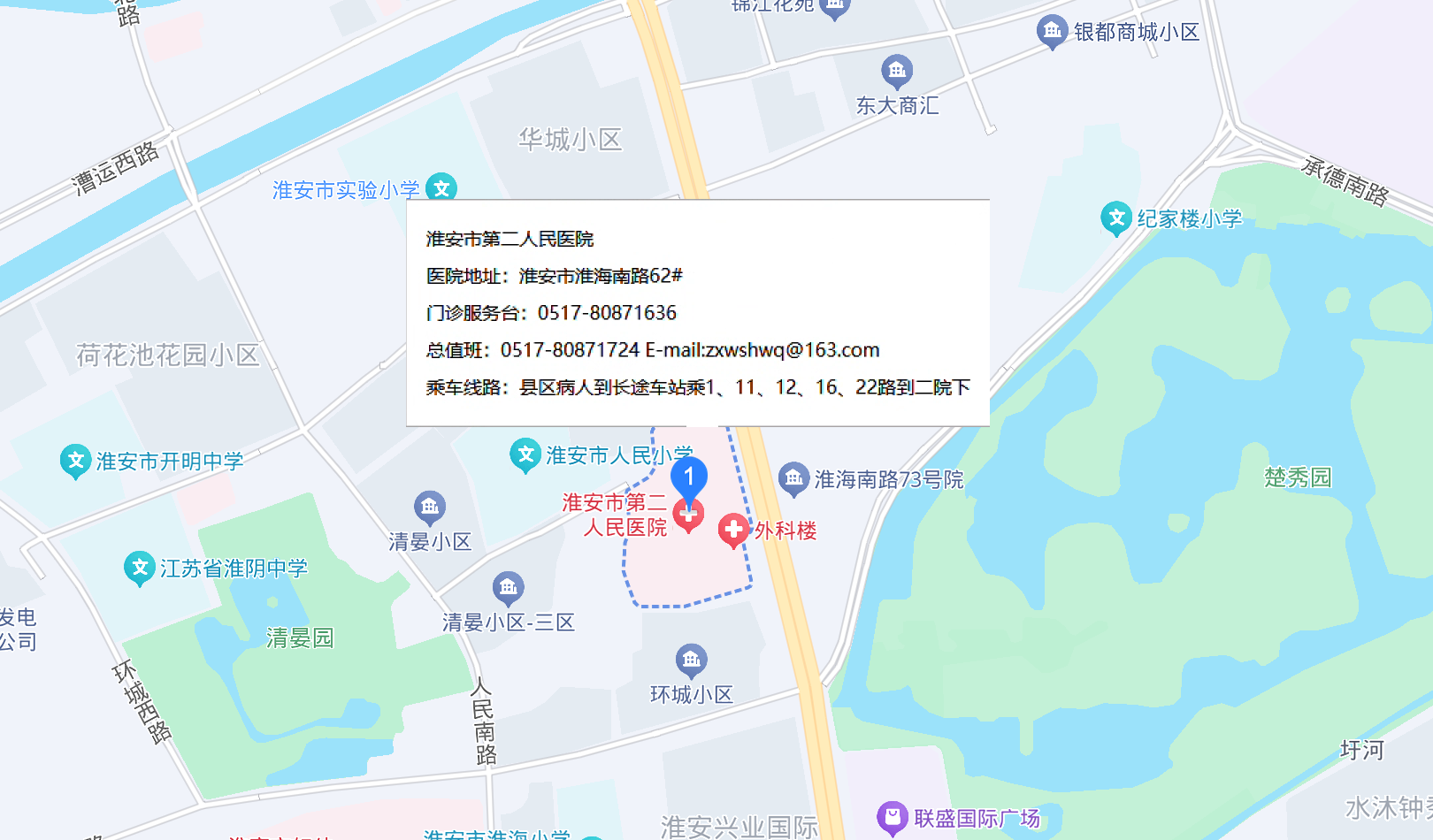Open the 外科楼 map point
Viewport: 1433px width, 840px height.
pyautogui.click(x=733, y=530)
